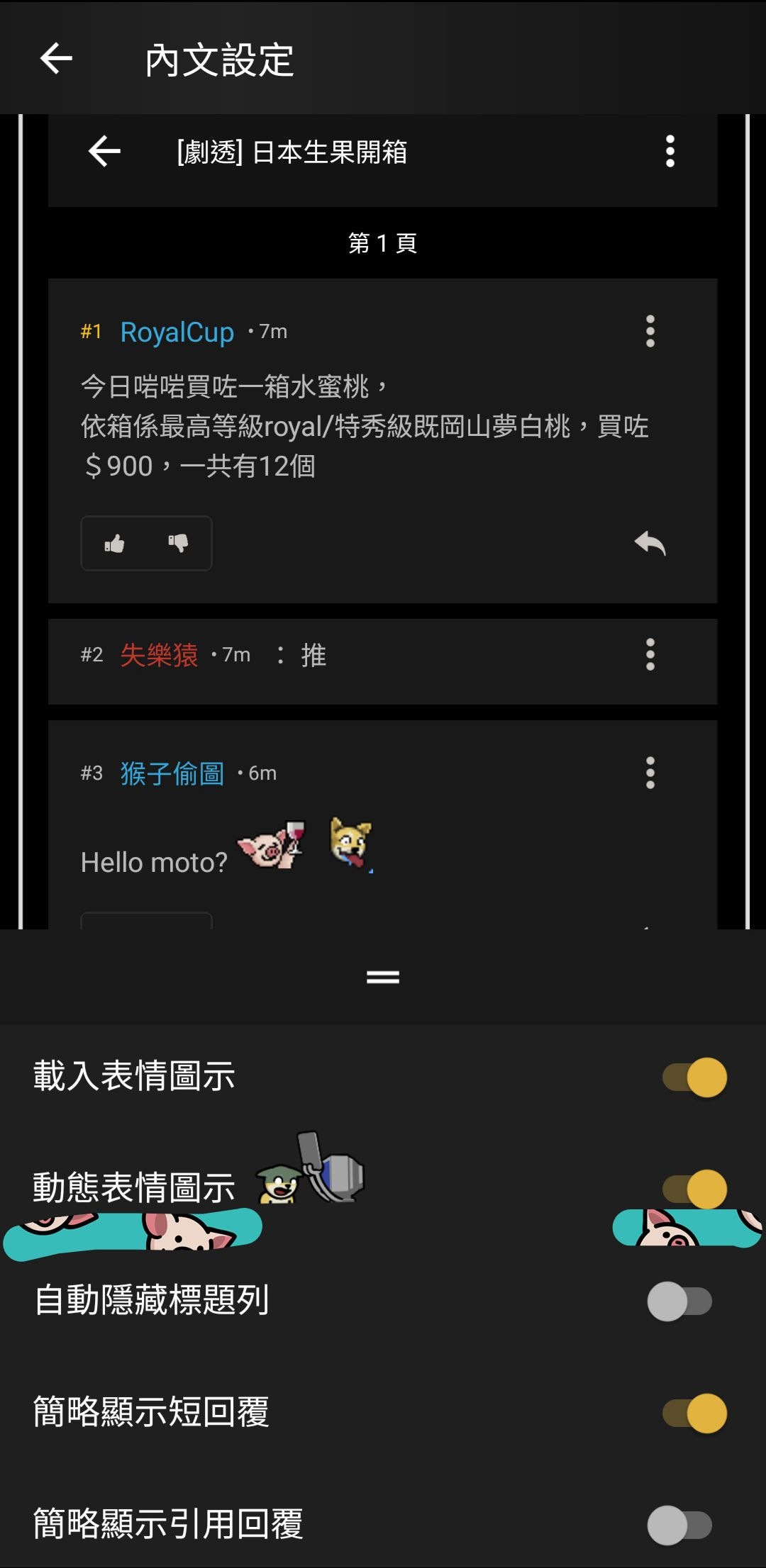
Task: Open RoyalCup's user profile
Action: point(177,332)
